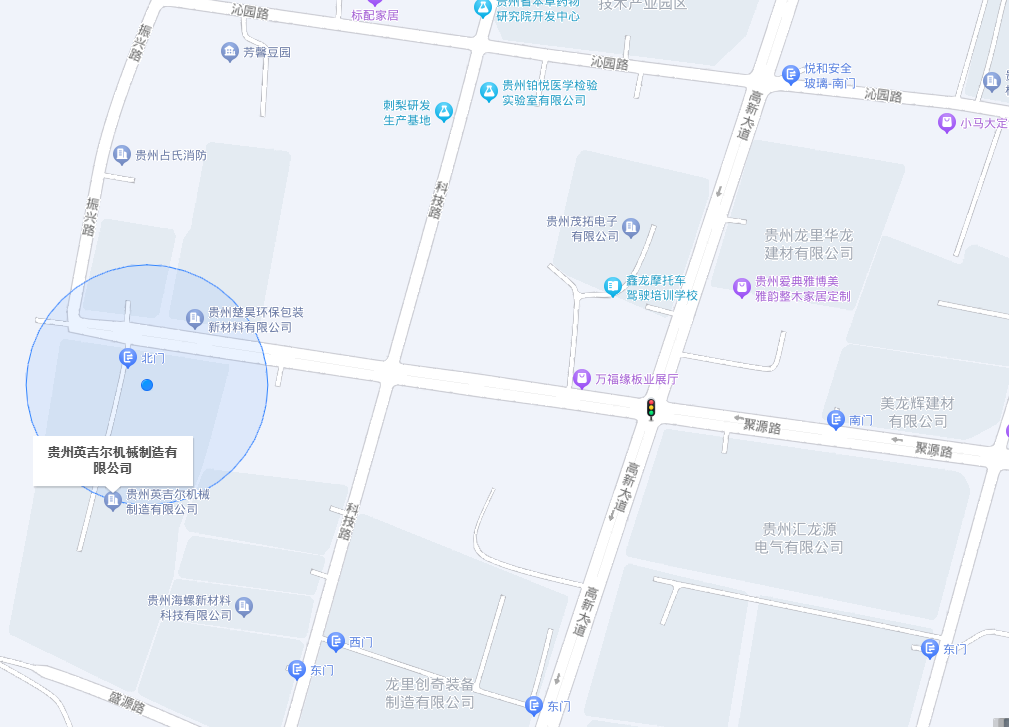The width and height of the screenshot is (1009, 727).
Task: Select the 贵州茂拓电子有限公司 POI
Action: coord(631,228)
